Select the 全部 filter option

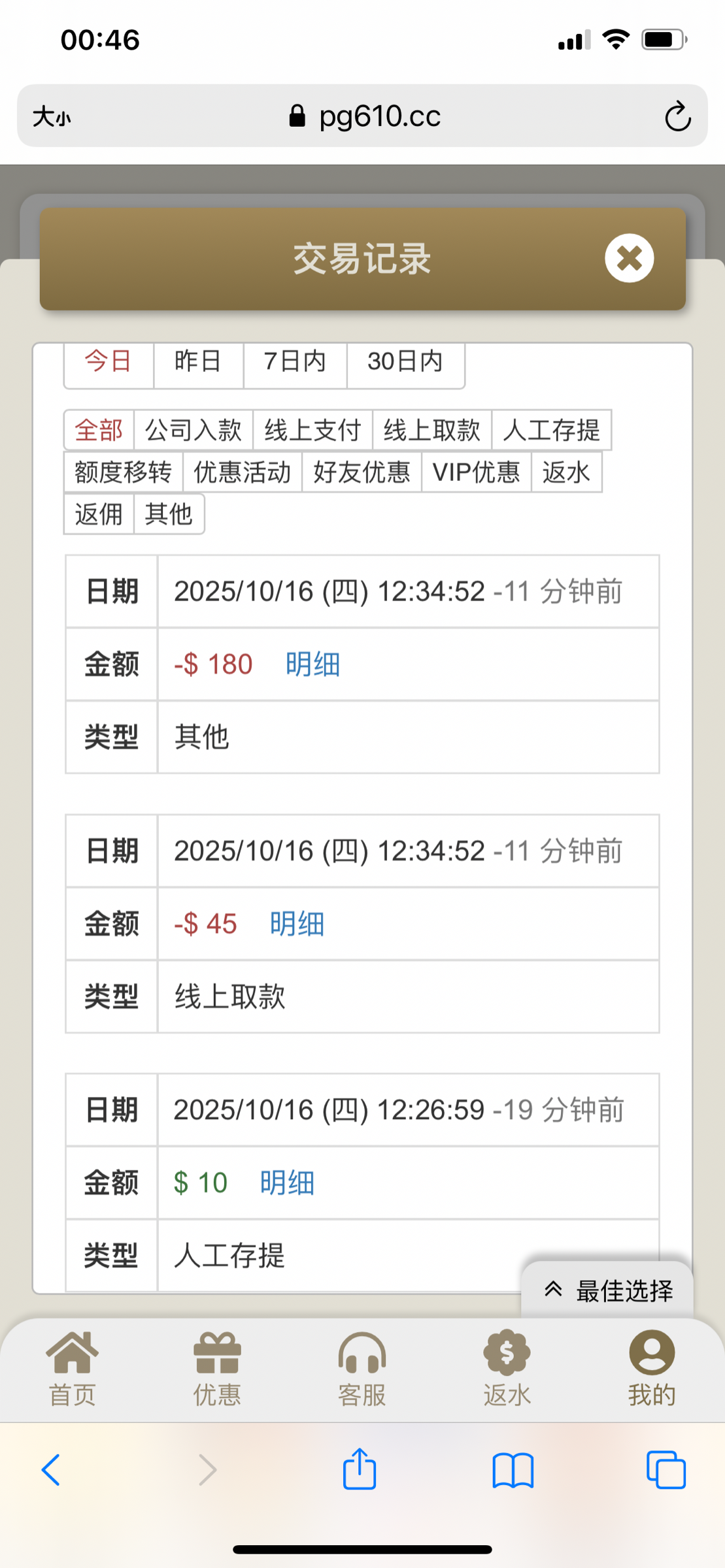tap(98, 431)
